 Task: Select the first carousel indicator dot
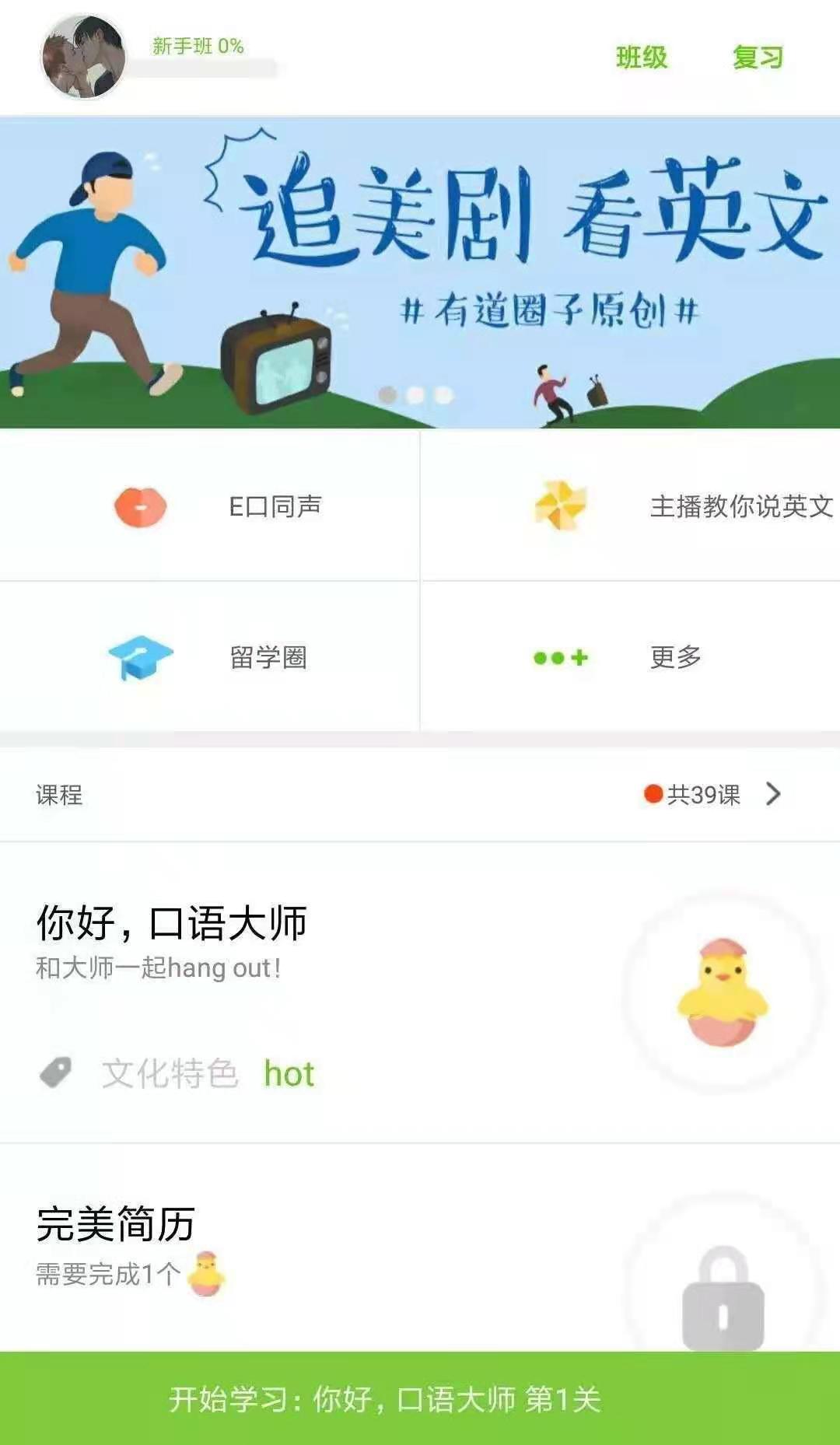pos(388,394)
